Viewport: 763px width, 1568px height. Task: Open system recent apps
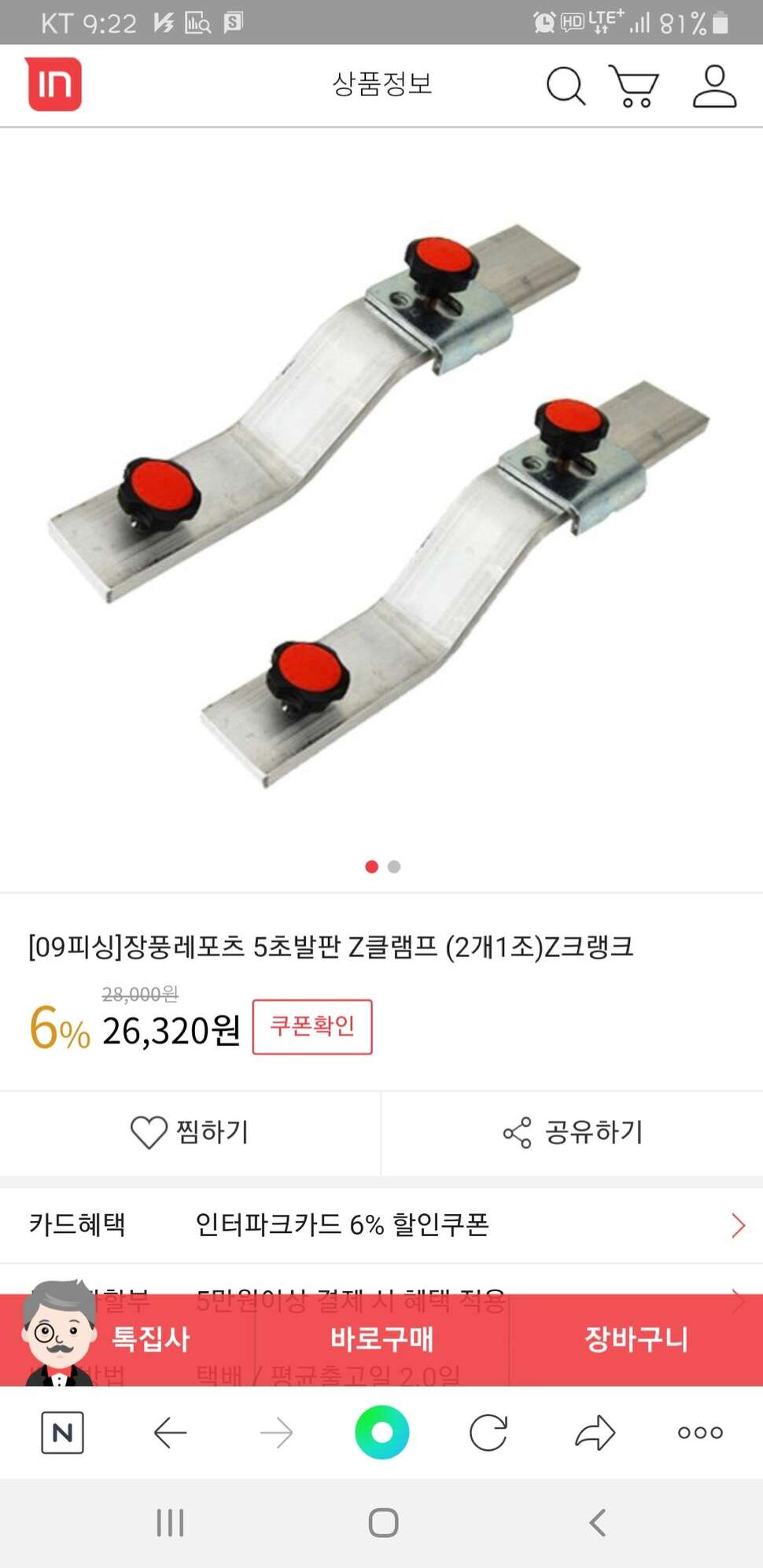(x=170, y=1523)
